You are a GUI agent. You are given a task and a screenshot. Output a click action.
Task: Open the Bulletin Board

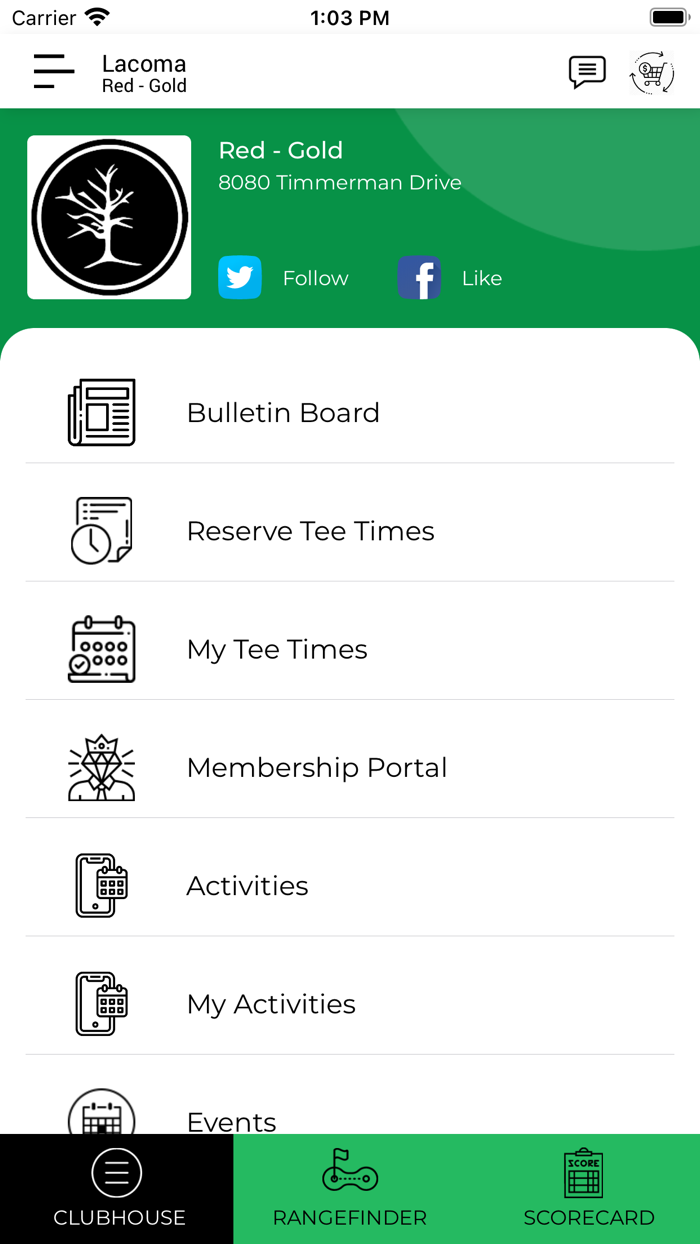[350, 413]
